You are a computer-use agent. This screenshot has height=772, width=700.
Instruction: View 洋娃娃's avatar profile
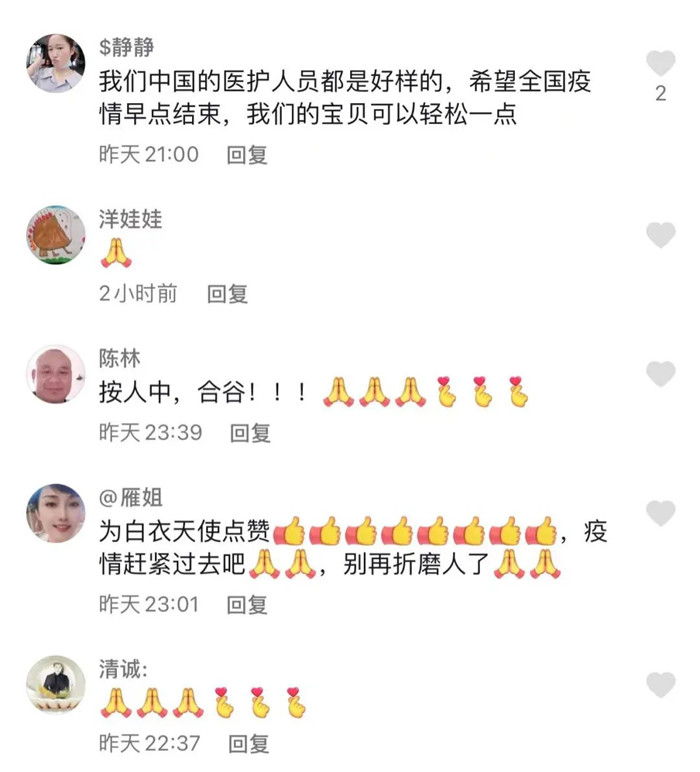pyautogui.click(x=55, y=235)
